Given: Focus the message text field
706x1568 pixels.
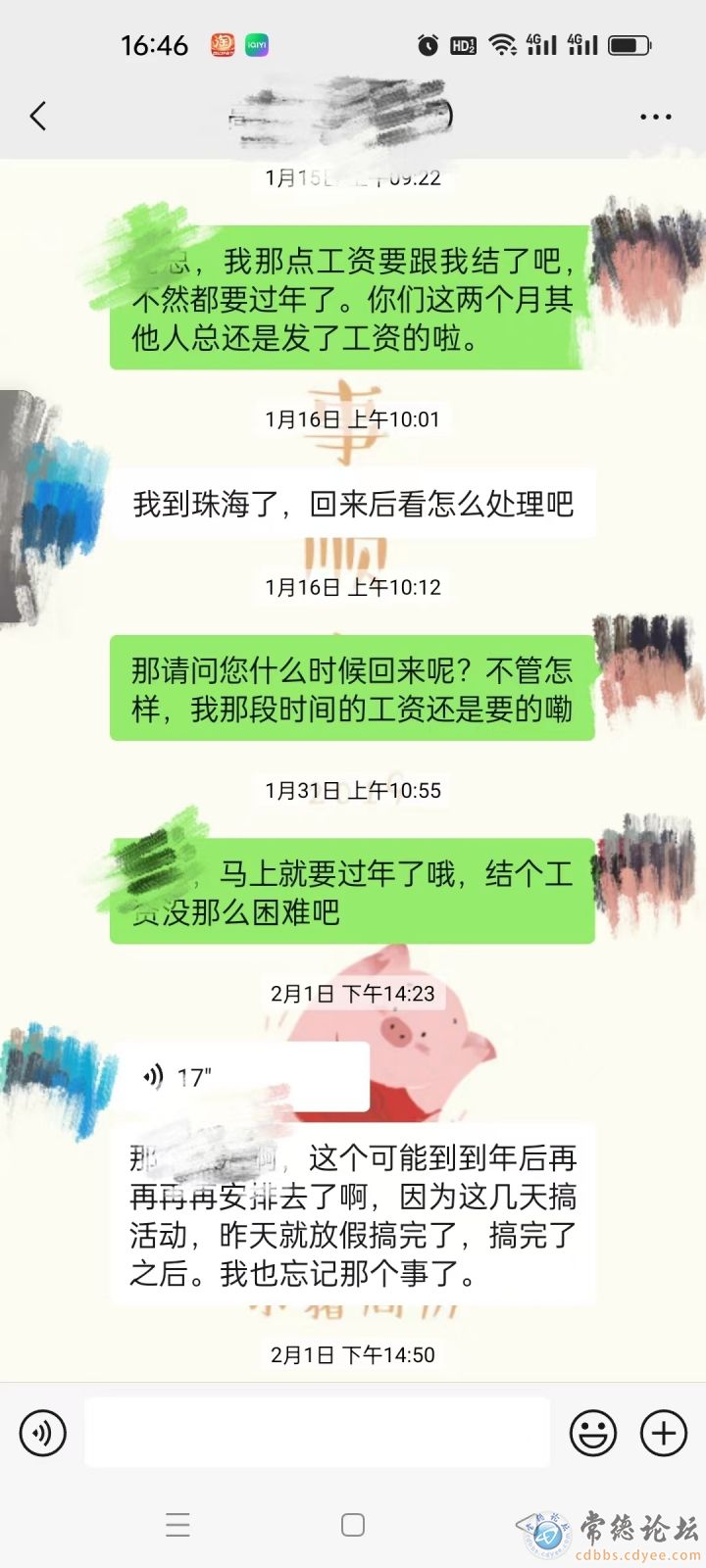Looking at the screenshot, I should click(317, 1433).
